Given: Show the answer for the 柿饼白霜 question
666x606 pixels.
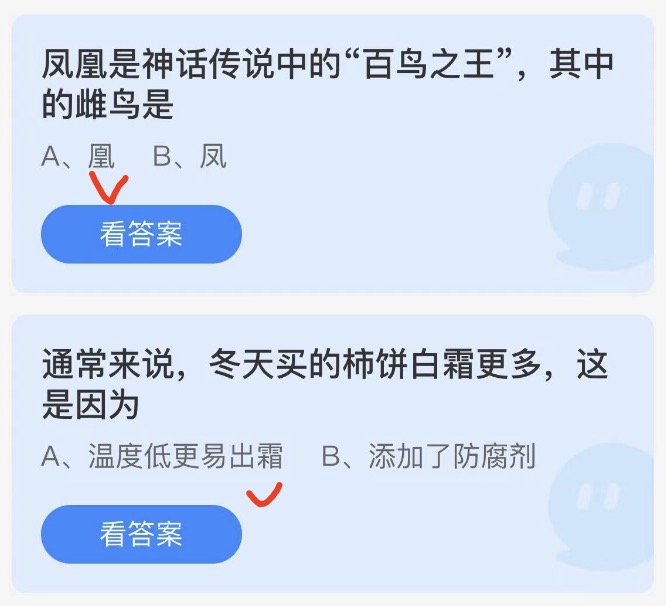Looking at the screenshot, I should tap(141, 534).
